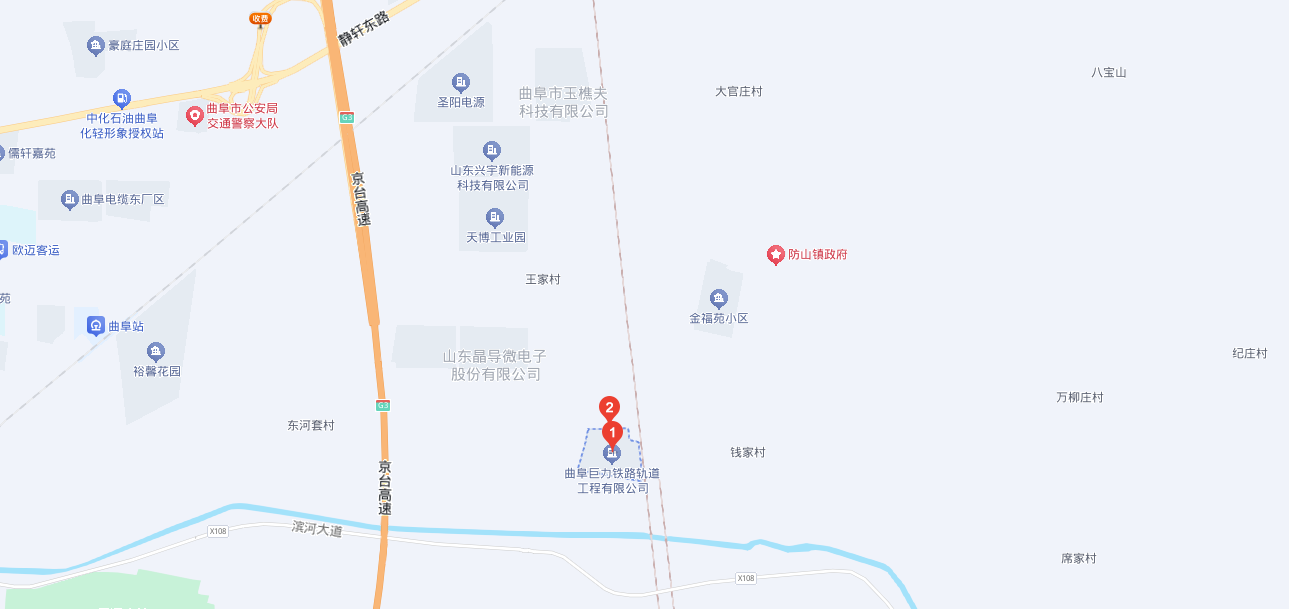Open the 曲阜站 station marker
1289x609 pixels.
(x=96, y=325)
